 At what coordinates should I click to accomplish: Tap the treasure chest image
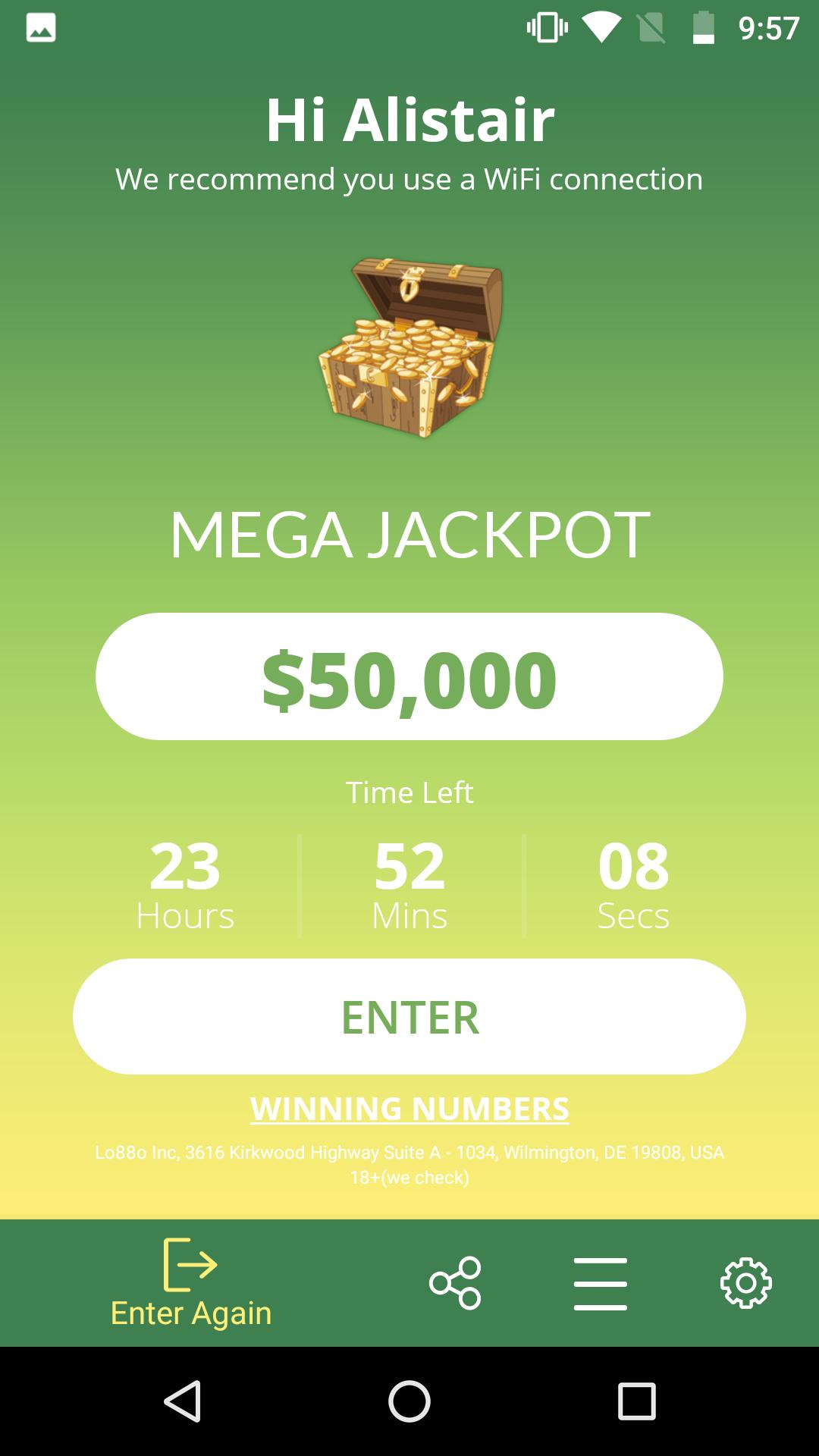(409, 345)
